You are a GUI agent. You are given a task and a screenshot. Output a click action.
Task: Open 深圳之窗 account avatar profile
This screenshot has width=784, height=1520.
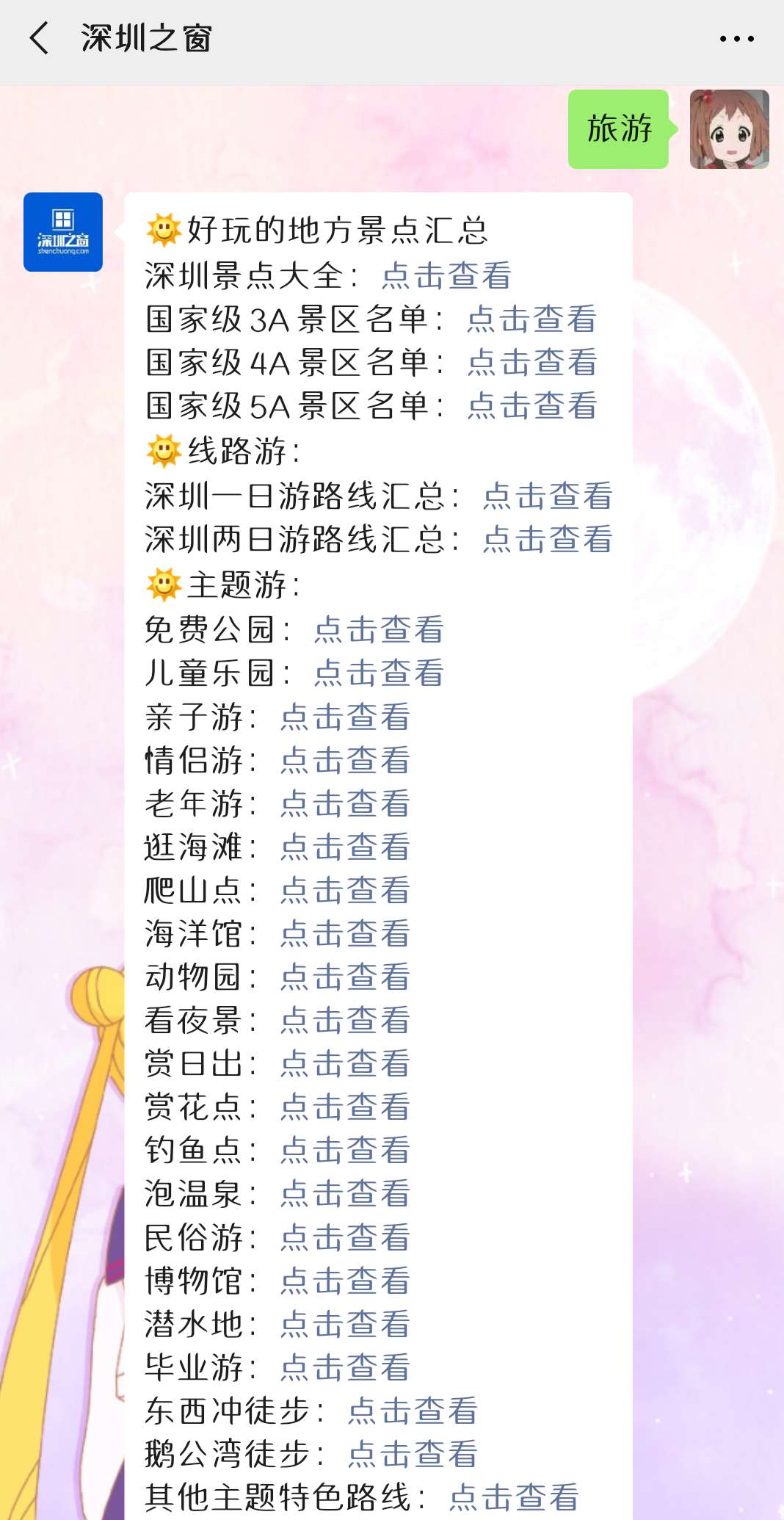[x=63, y=232]
